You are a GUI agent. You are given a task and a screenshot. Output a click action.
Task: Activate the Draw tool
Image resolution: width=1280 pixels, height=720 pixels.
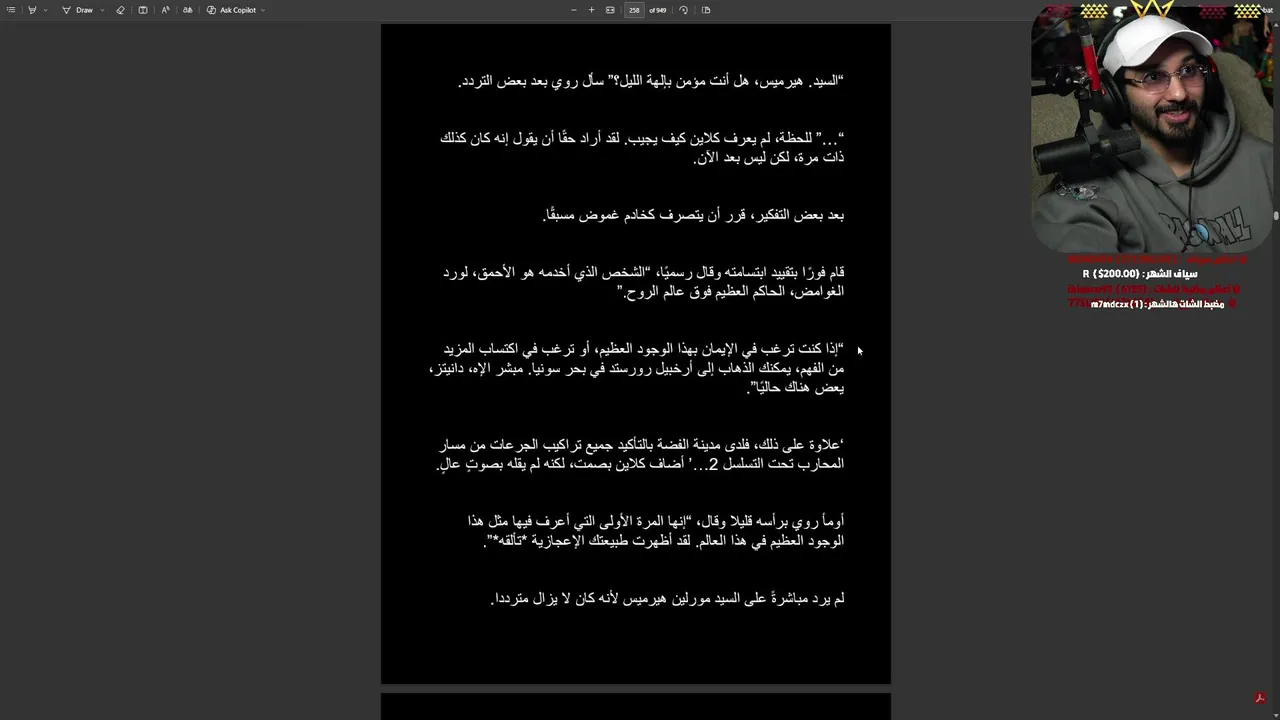coord(78,10)
